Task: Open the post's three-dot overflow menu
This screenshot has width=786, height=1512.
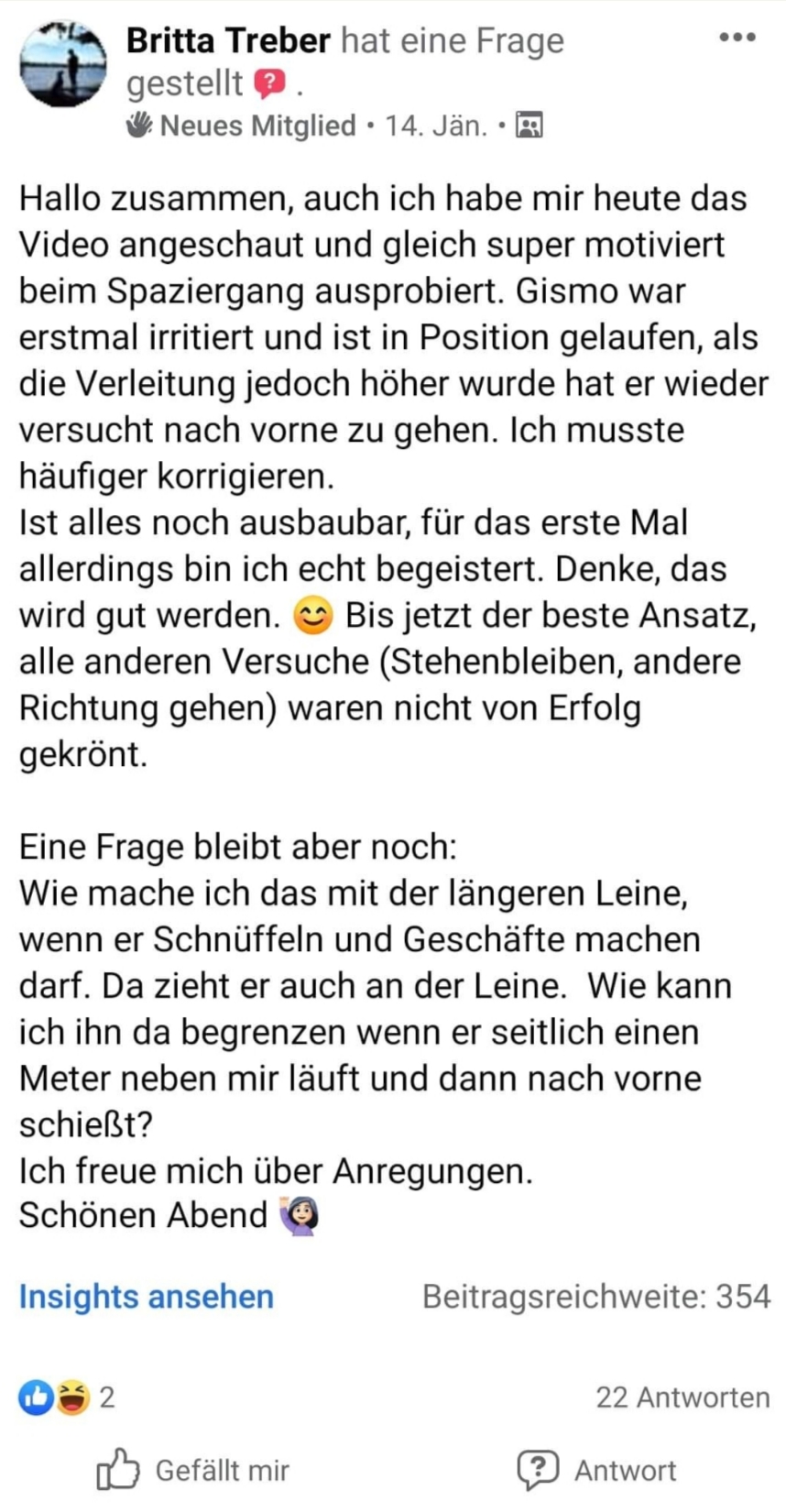Action: click(x=737, y=38)
